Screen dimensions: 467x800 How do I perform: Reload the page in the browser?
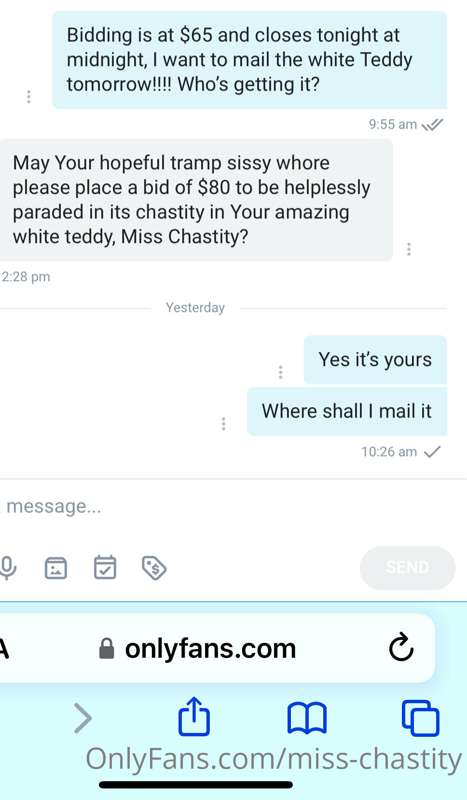tap(401, 647)
